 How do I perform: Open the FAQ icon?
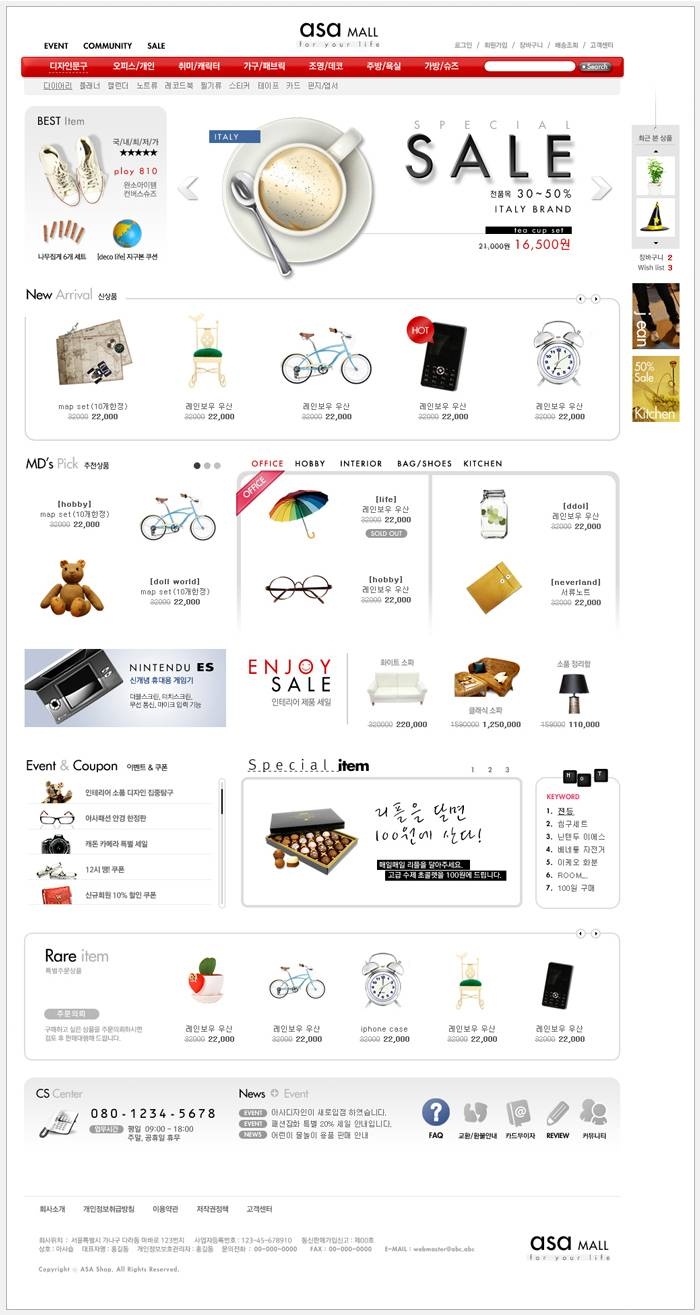pos(435,1115)
